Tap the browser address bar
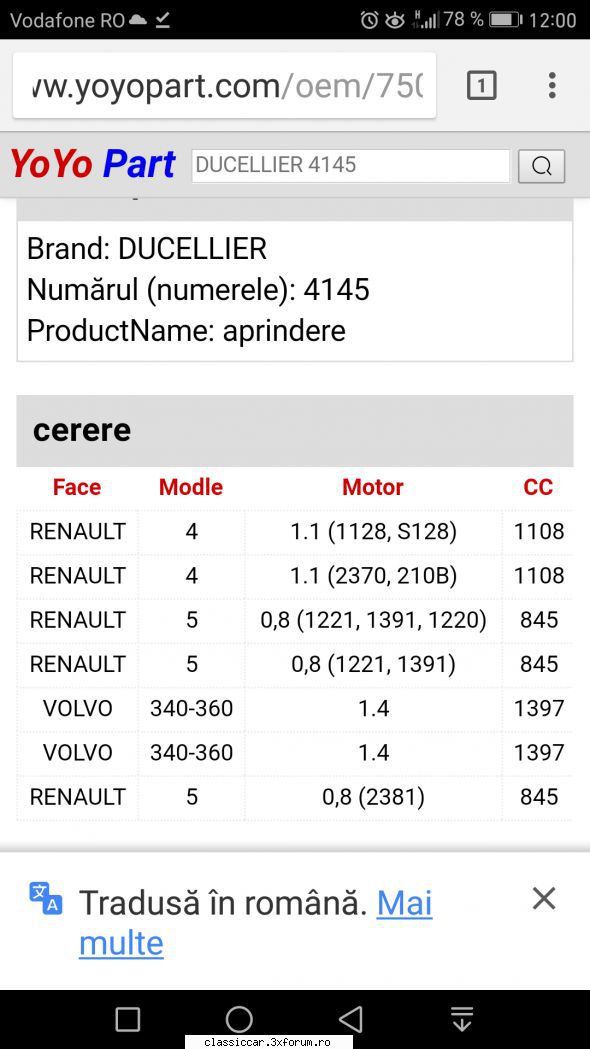This screenshot has width=590, height=1049. point(225,86)
